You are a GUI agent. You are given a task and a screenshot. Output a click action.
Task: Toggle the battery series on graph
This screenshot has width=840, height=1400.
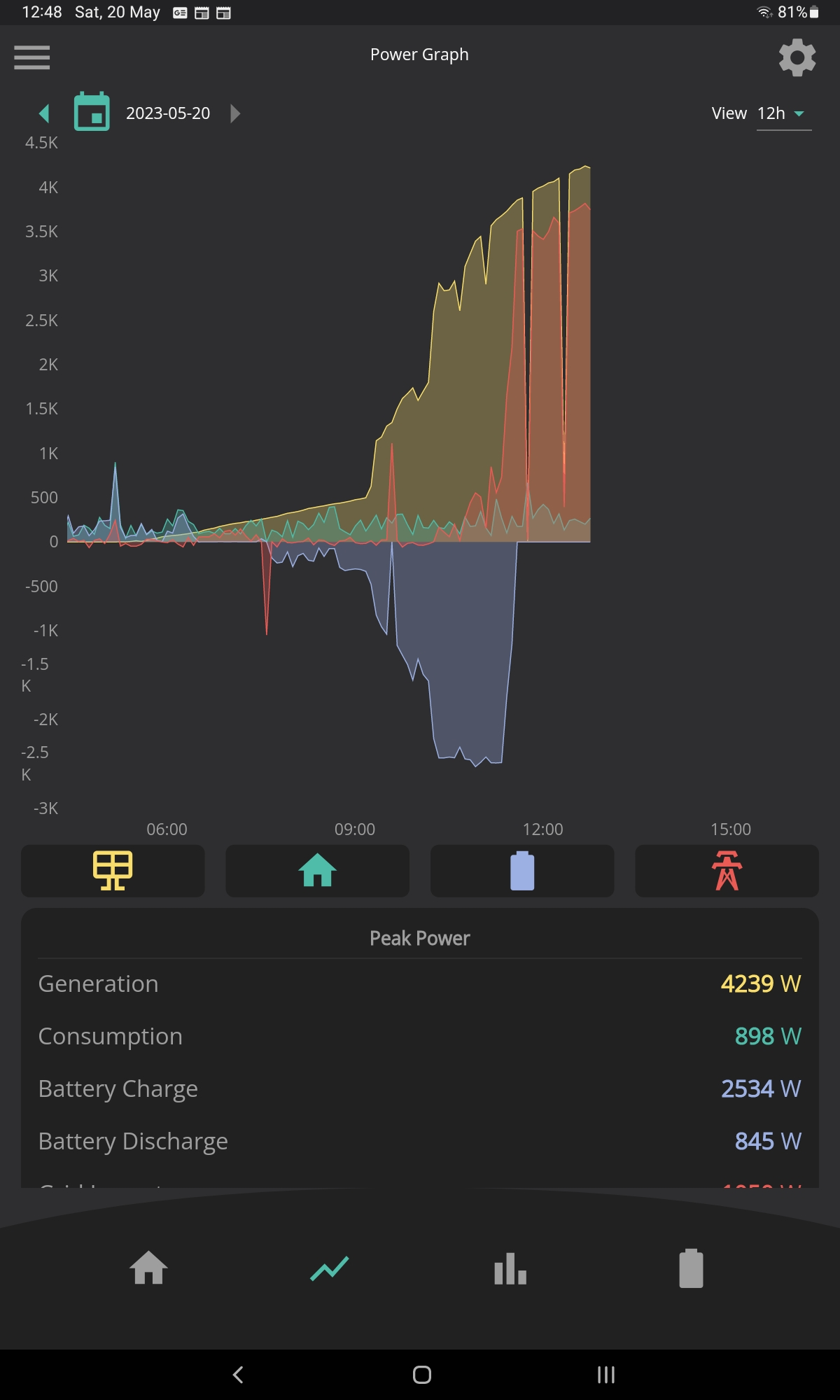[x=522, y=871]
